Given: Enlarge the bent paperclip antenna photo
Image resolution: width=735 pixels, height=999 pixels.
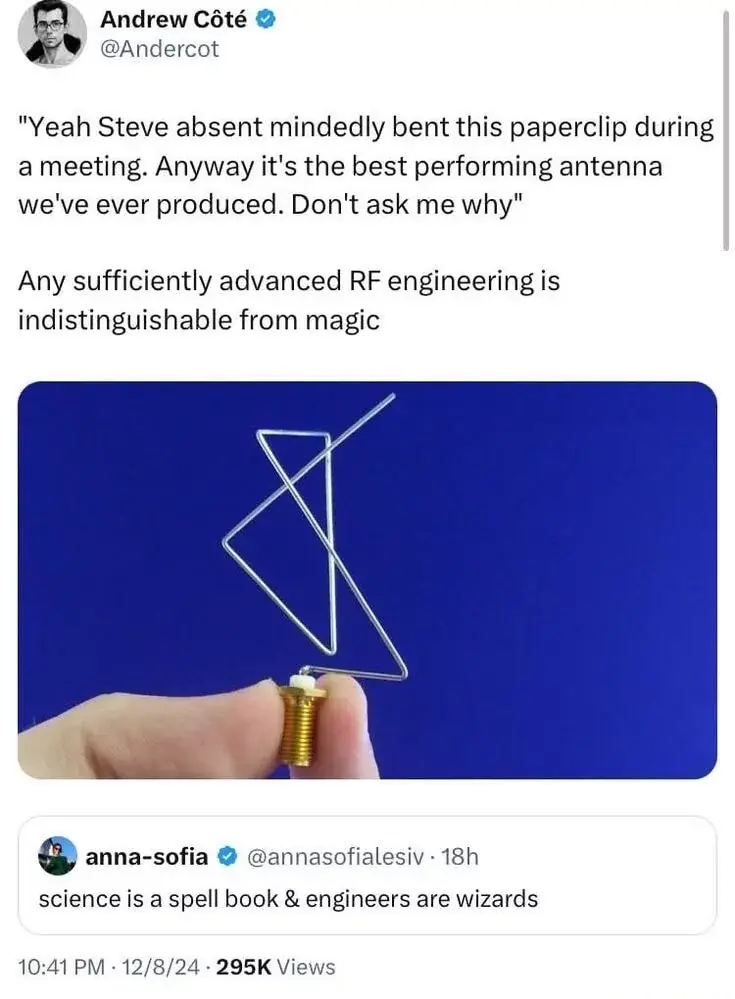Looking at the screenshot, I should click(x=367, y=579).
